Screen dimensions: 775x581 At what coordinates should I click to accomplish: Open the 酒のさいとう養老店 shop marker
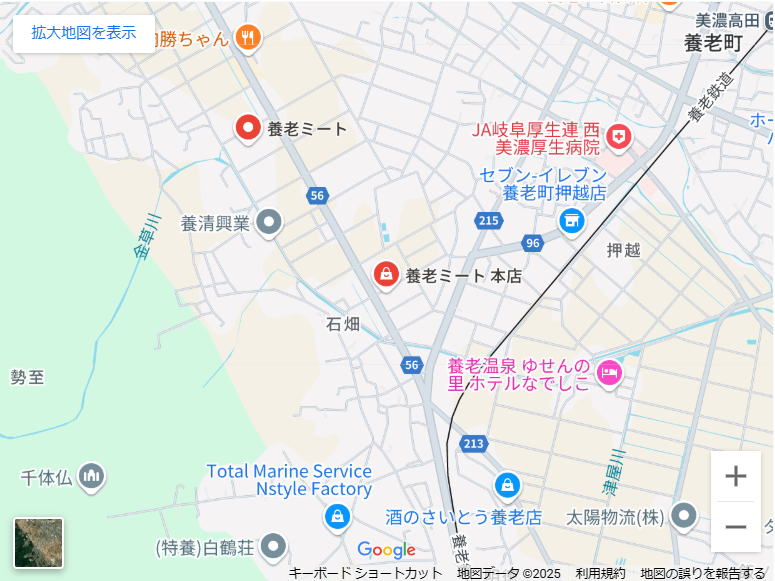point(508,486)
